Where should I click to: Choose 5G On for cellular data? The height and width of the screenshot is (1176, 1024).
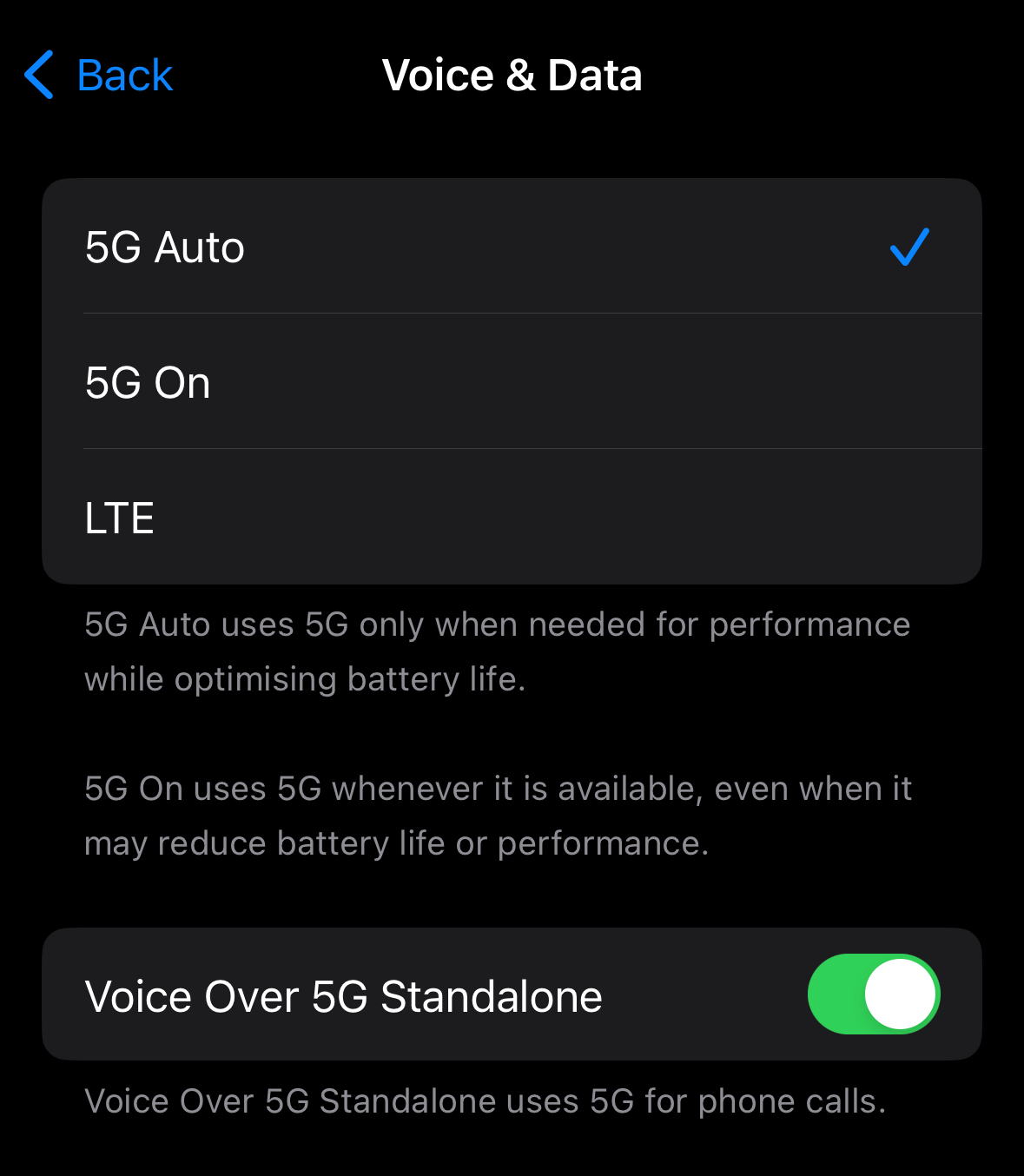[512, 382]
